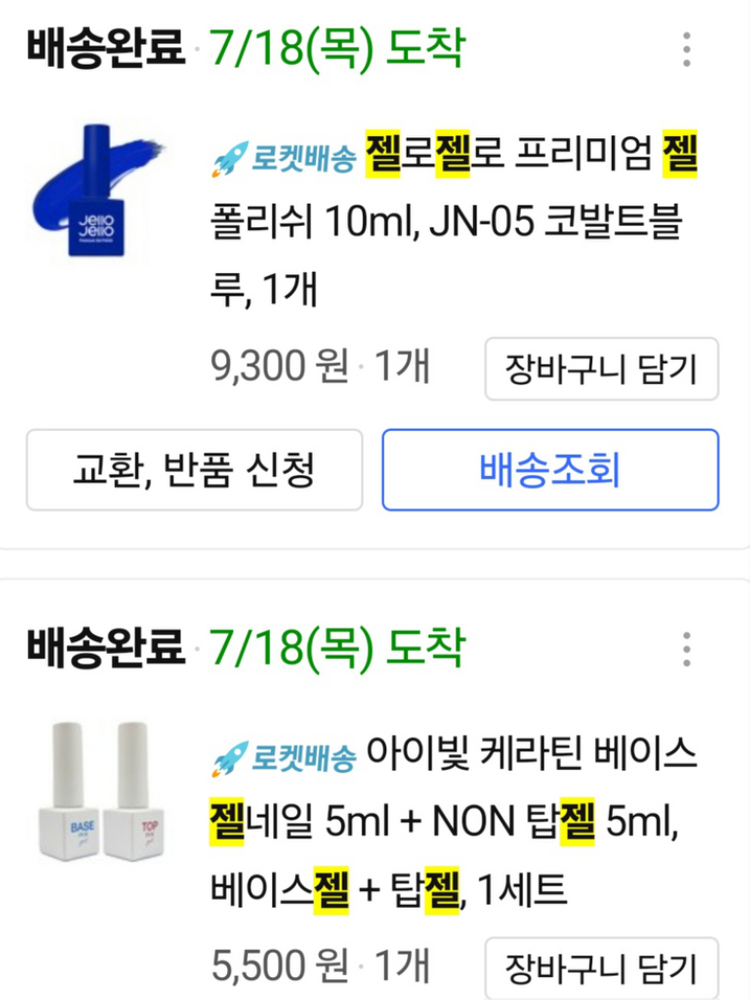Open overflow menu for the cobalt blue polish order
Screen dimensions: 750x1000
(x=686, y=49)
